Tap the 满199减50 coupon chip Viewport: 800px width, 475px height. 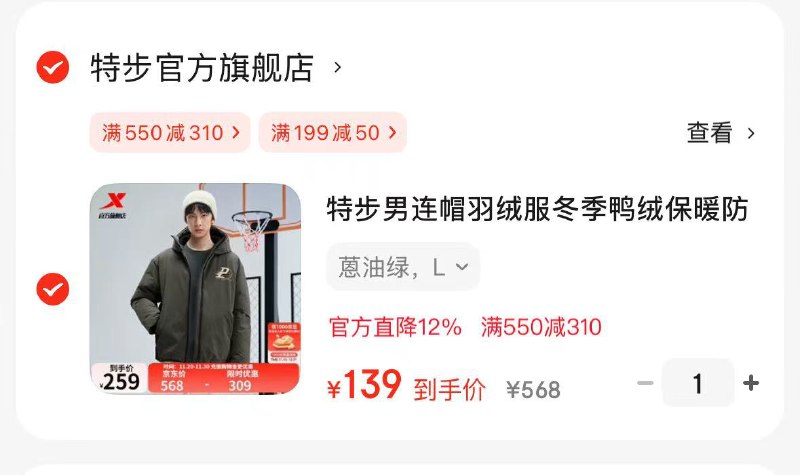click(x=333, y=132)
